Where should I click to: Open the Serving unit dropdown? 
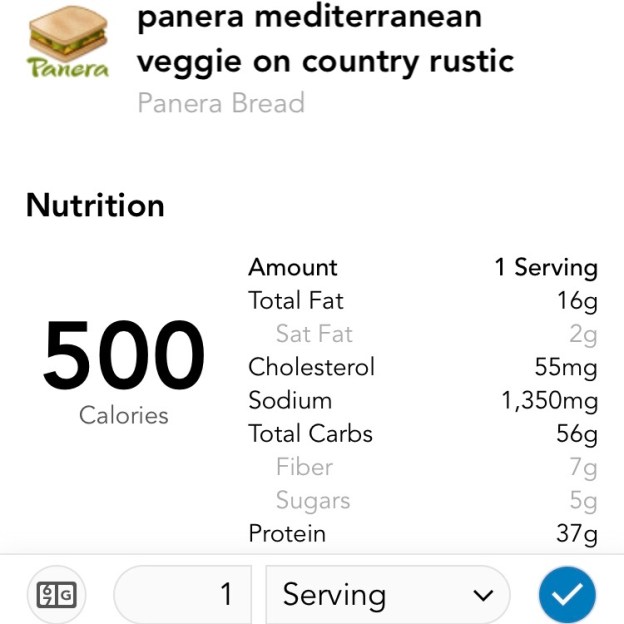click(388, 595)
